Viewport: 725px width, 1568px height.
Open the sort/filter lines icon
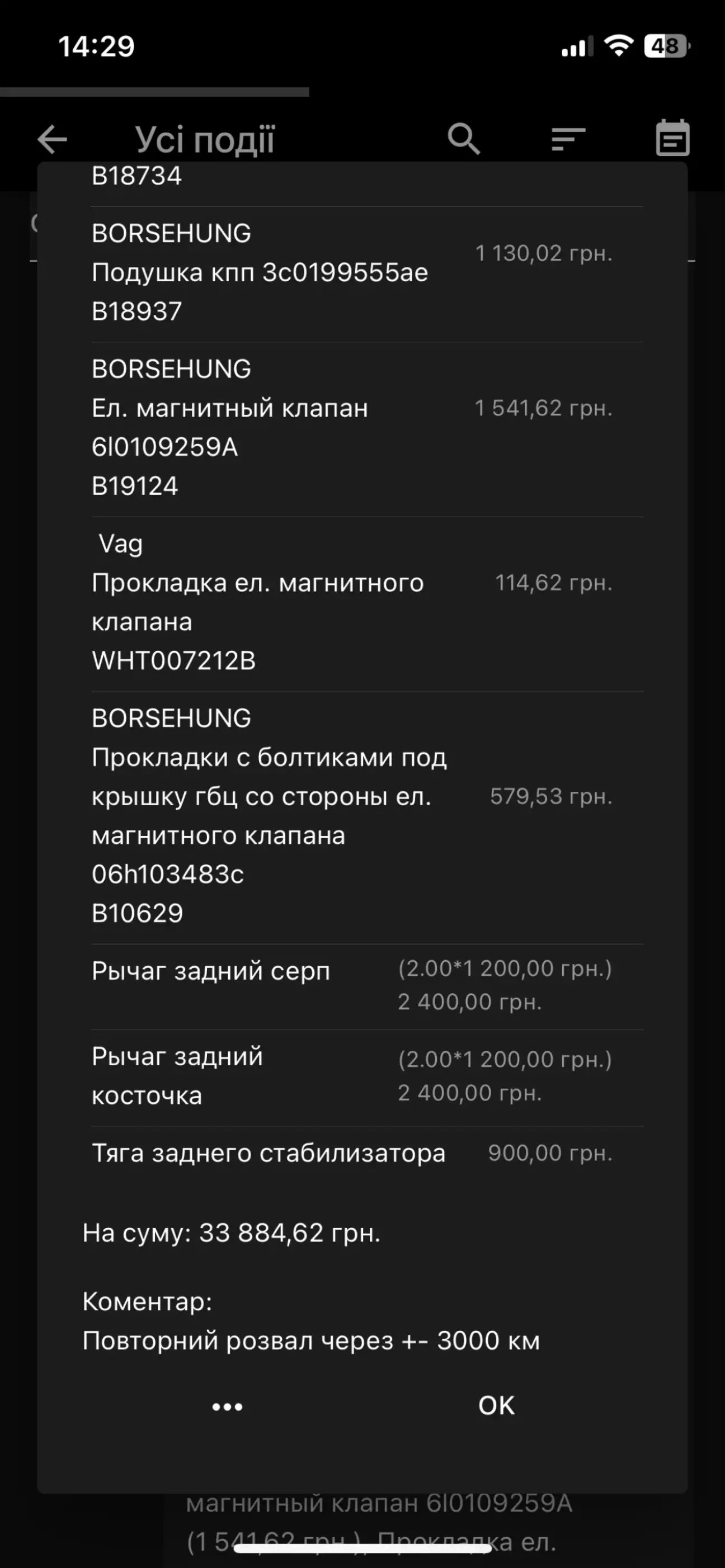[568, 139]
